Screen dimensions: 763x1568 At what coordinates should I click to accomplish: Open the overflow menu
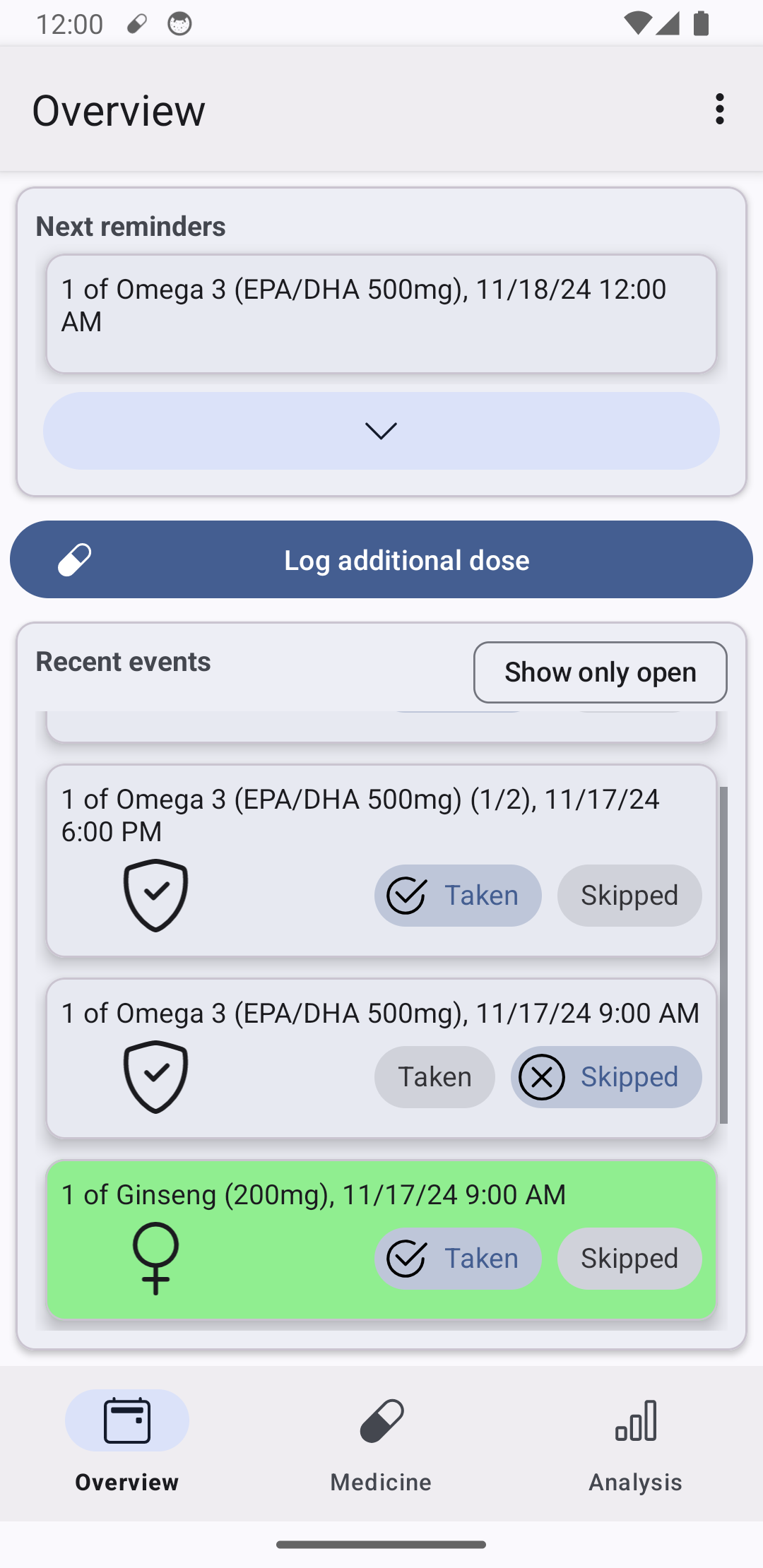(719, 109)
